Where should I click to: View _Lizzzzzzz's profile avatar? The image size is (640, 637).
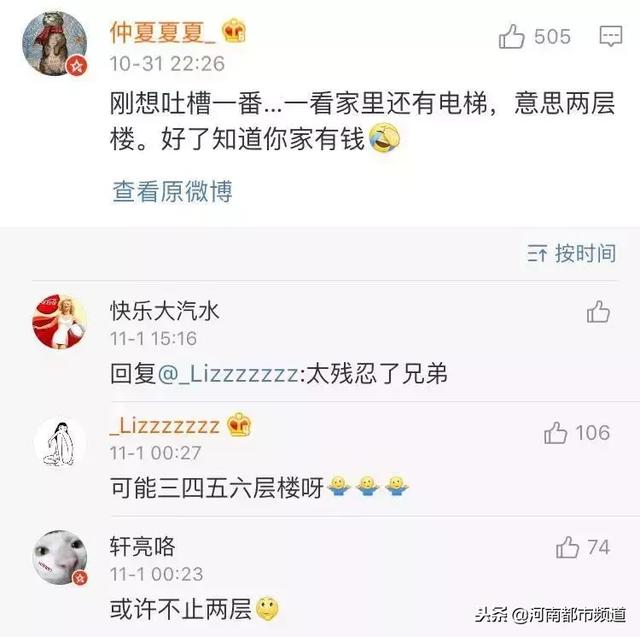click(x=59, y=440)
